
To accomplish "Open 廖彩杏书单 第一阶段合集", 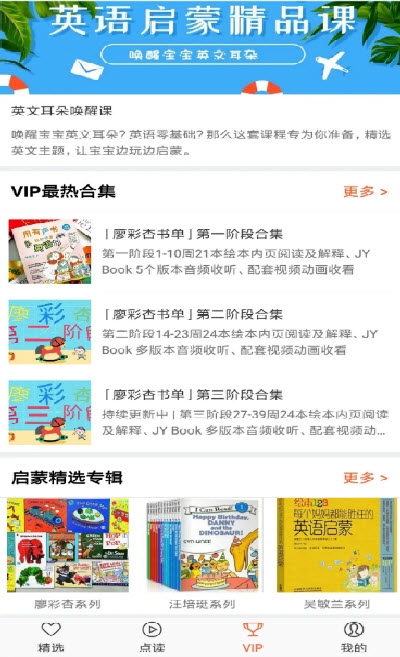I will coord(200,251).
